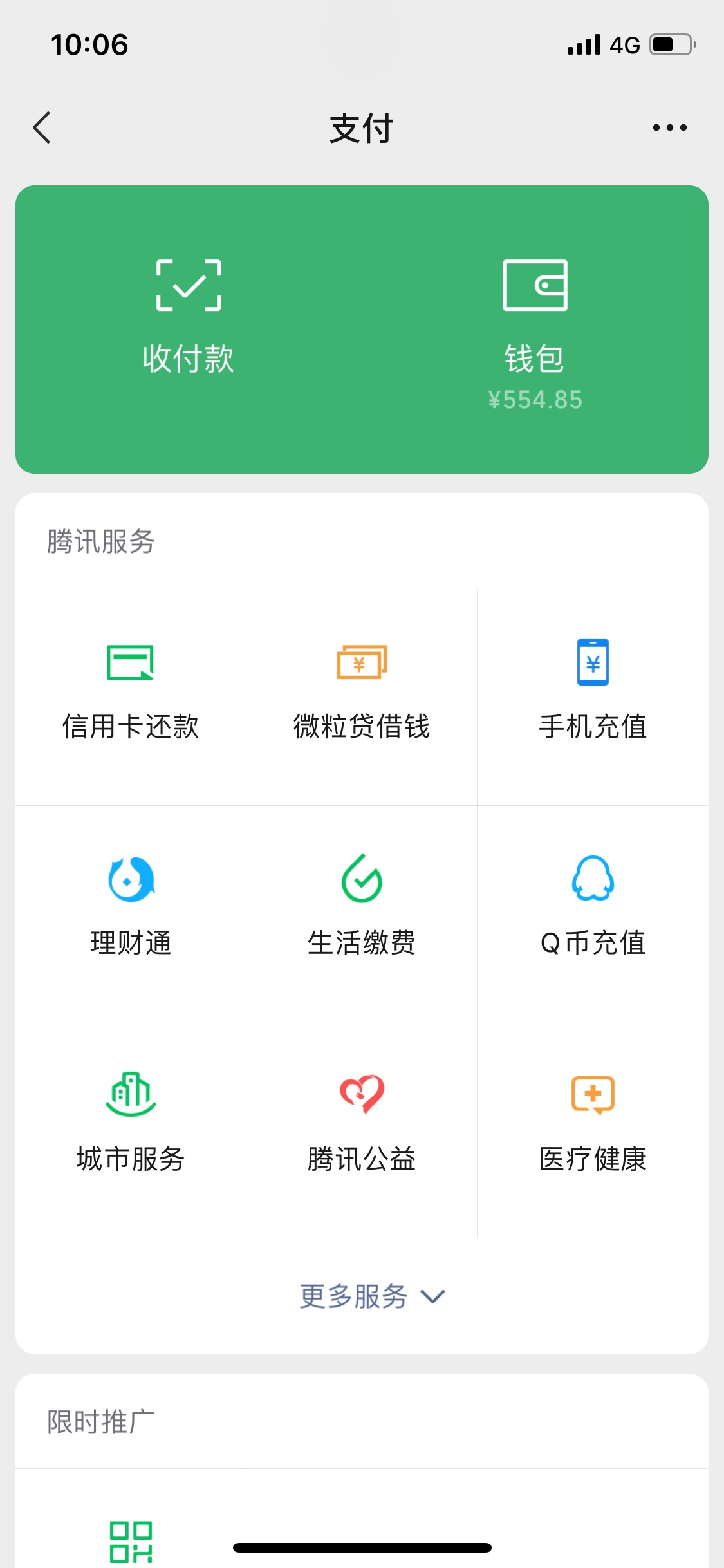Open 腾讯公益 charity
The height and width of the screenshot is (1568, 724).
coord(362,1130)
